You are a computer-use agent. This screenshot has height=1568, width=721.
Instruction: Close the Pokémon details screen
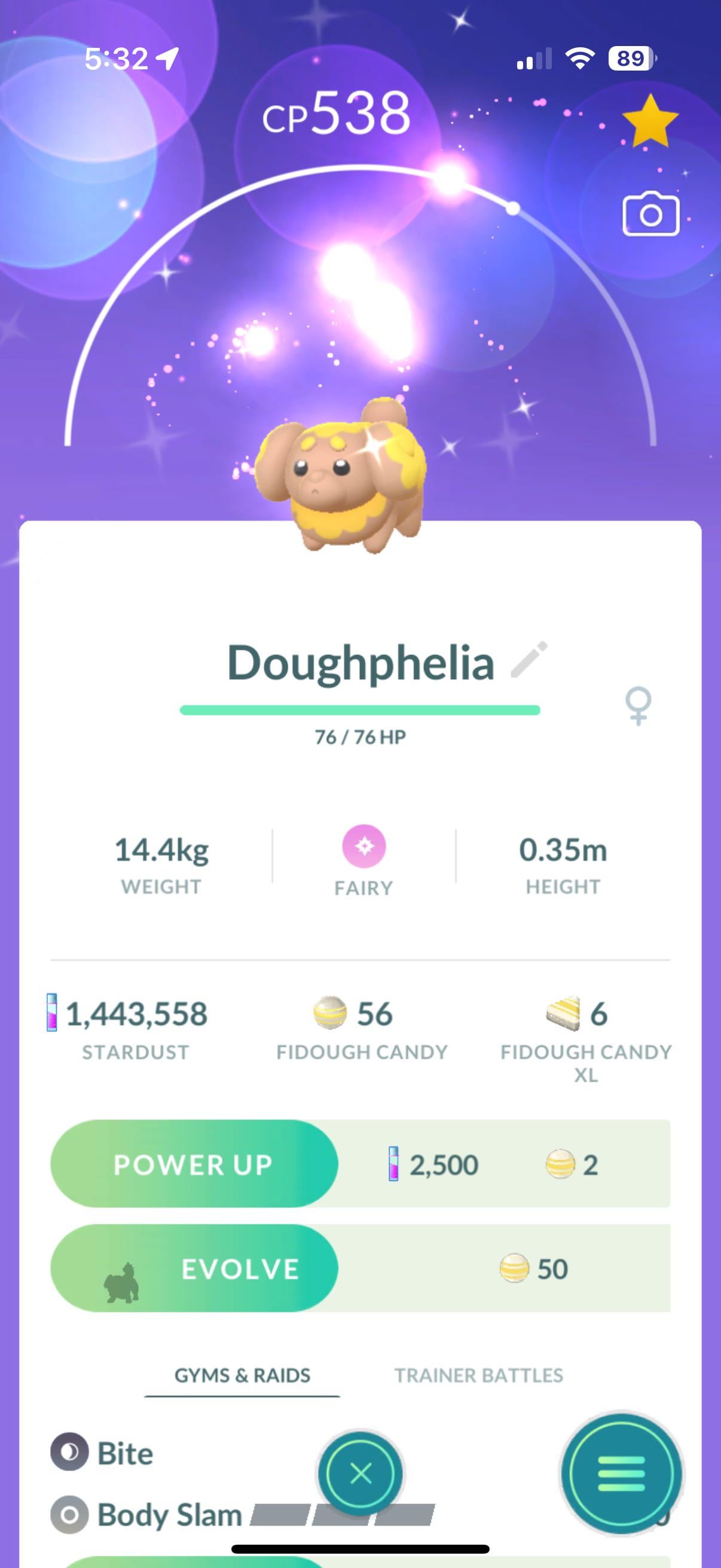360,1474
